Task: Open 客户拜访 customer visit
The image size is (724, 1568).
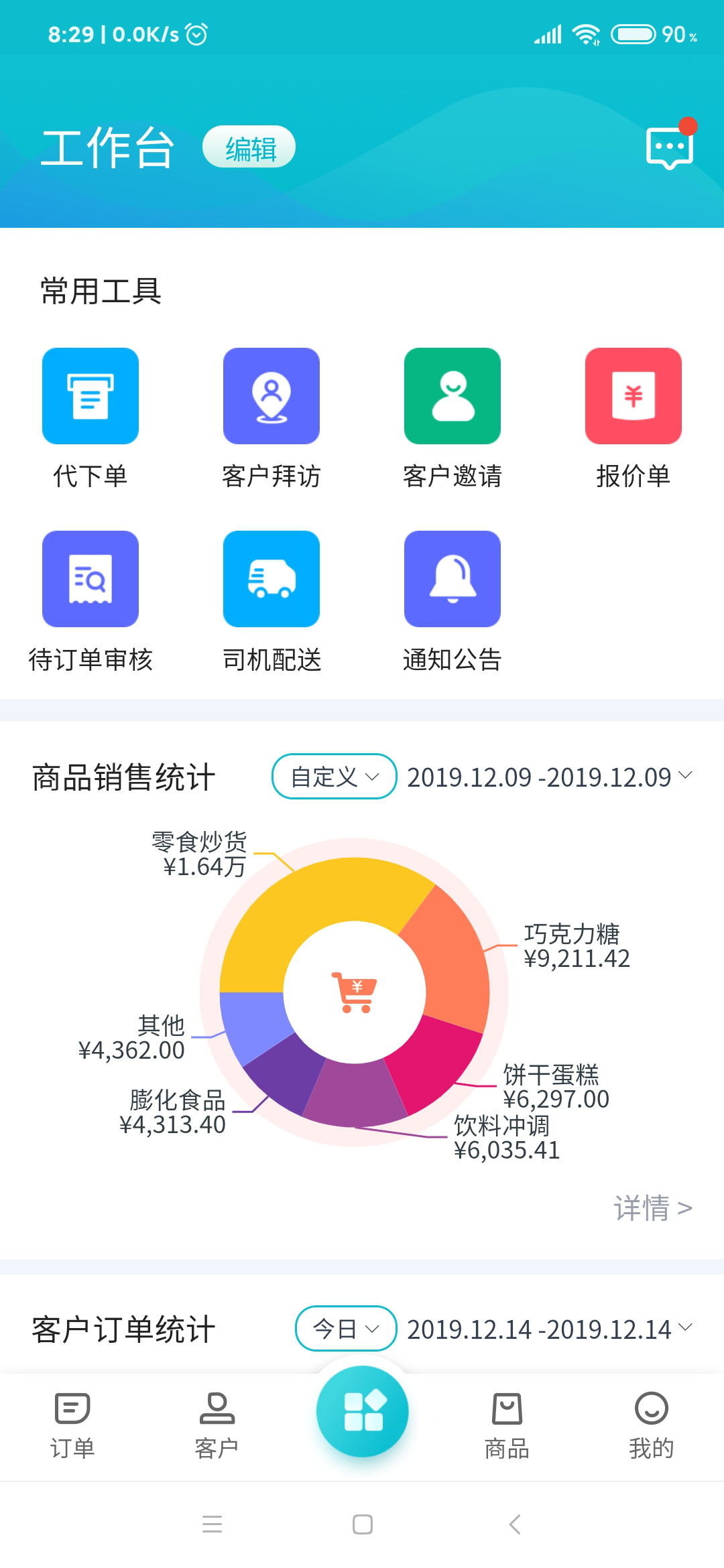Action: click(271, 396)
